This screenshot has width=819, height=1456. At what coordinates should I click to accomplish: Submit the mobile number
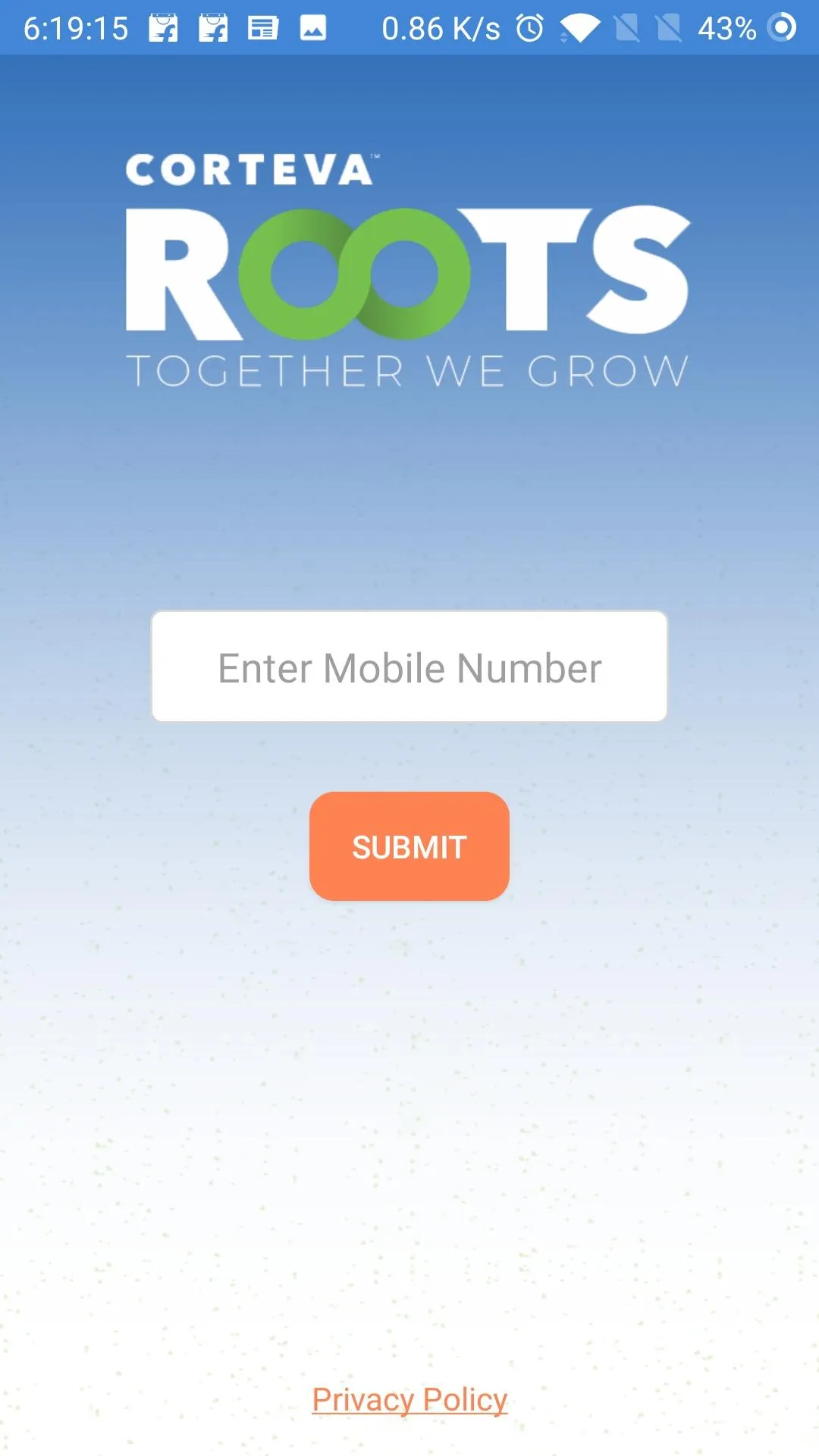pyautogui.click(x=409, y=846)
